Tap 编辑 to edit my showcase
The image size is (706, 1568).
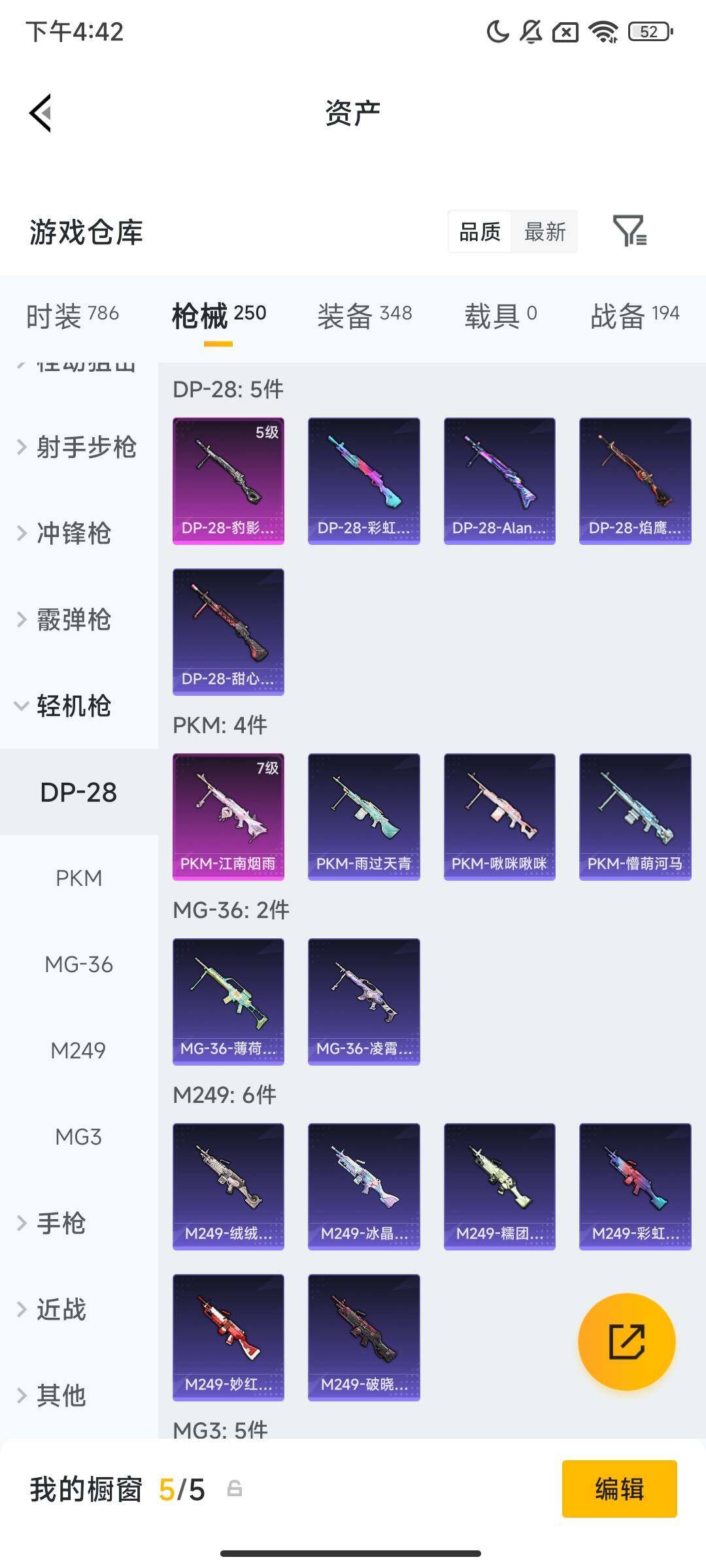point(619,1489)
